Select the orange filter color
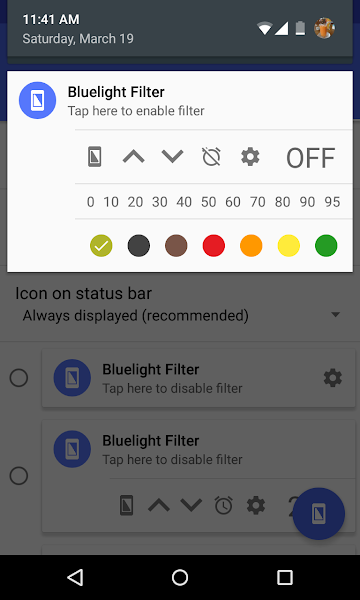The image size is (360, 600). point(251,246)
